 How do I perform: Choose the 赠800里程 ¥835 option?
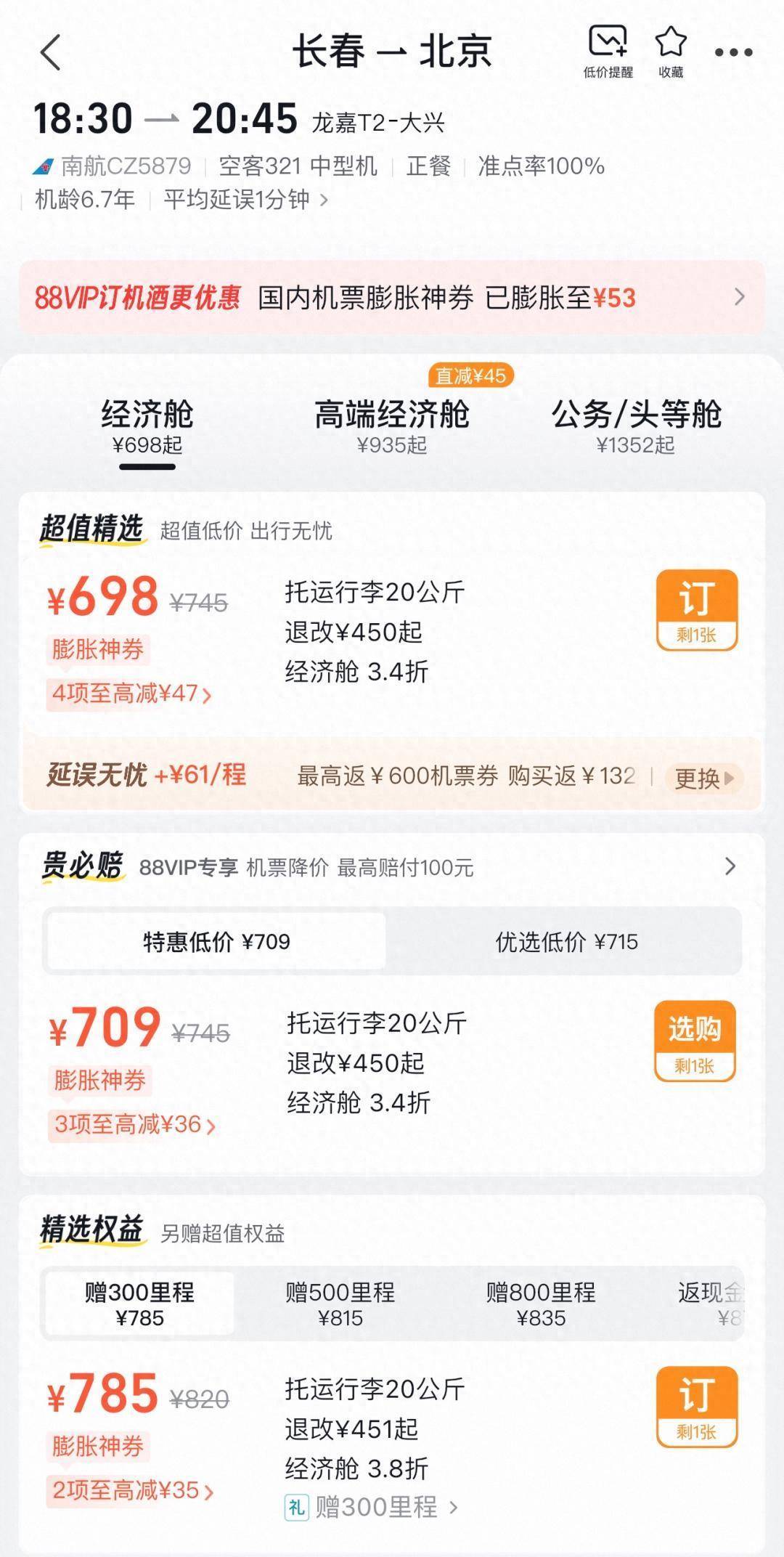pos(541,1304)
